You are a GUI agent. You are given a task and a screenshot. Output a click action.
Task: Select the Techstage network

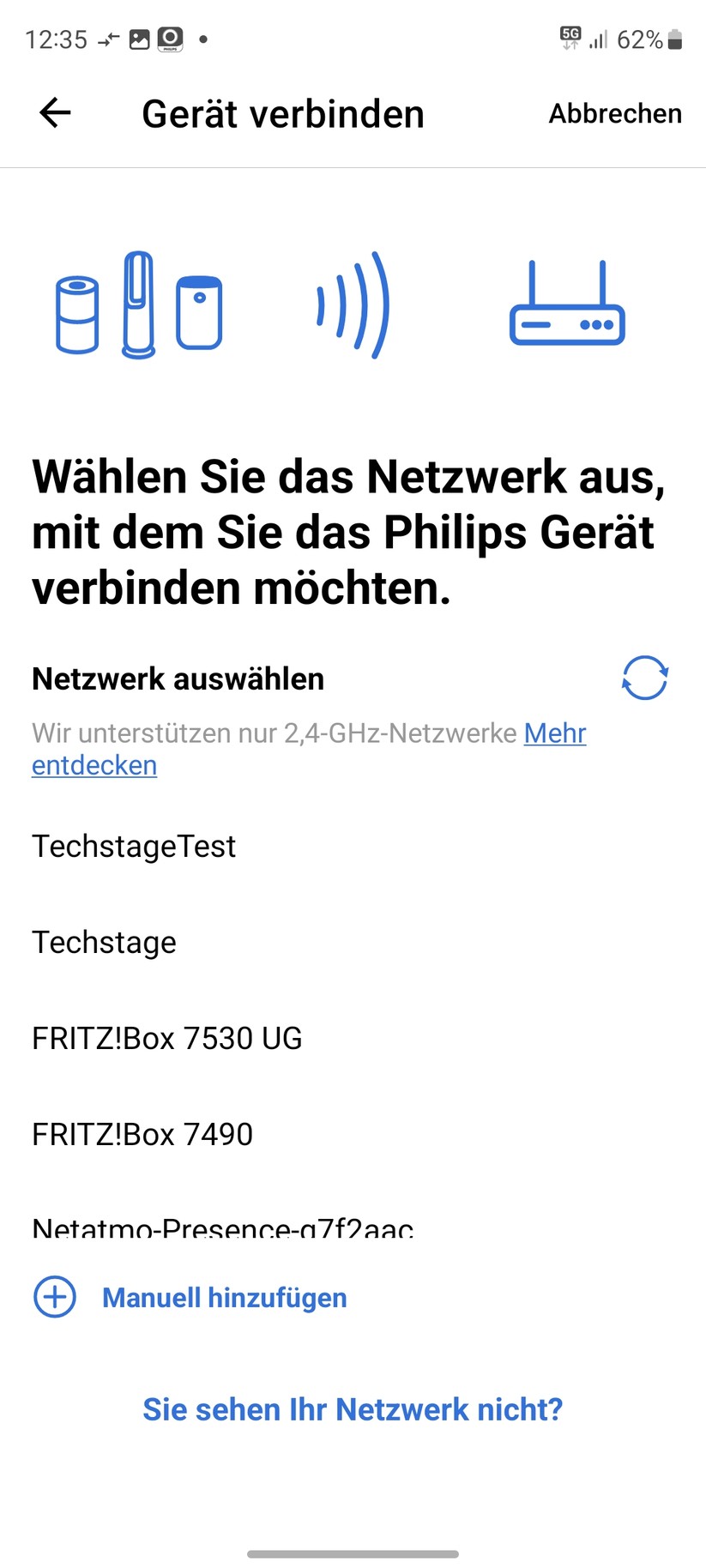103,942
